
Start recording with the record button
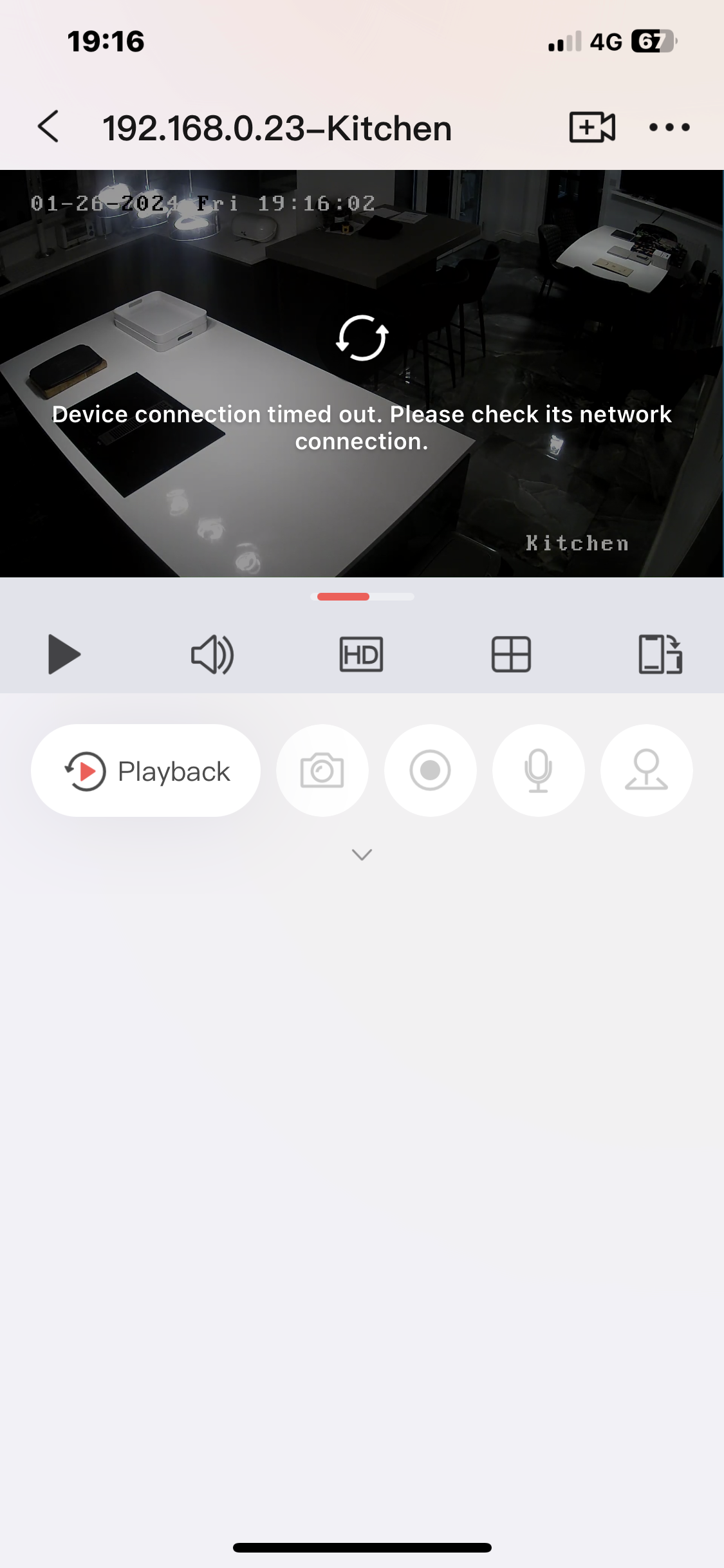431,770
